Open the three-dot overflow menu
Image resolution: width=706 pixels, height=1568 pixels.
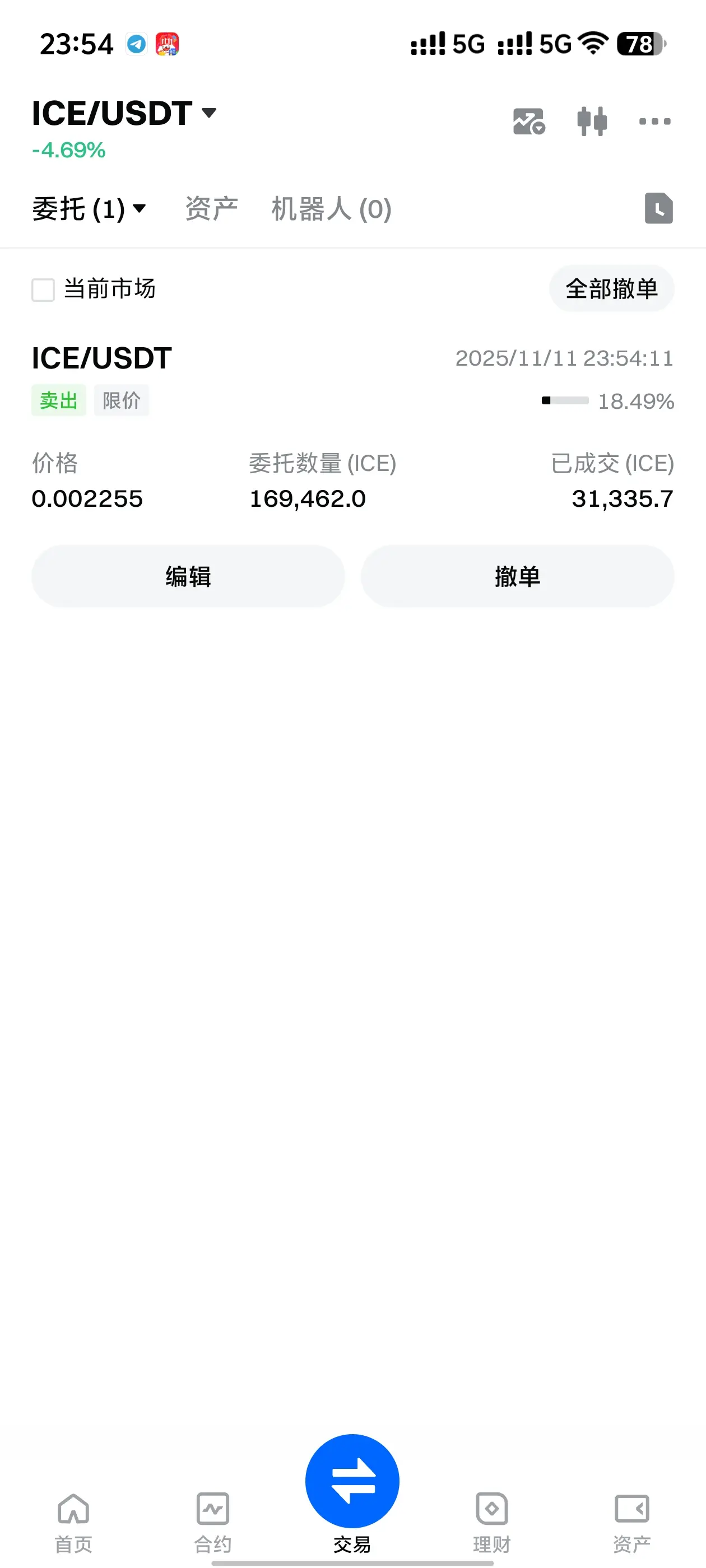[654, 121]
